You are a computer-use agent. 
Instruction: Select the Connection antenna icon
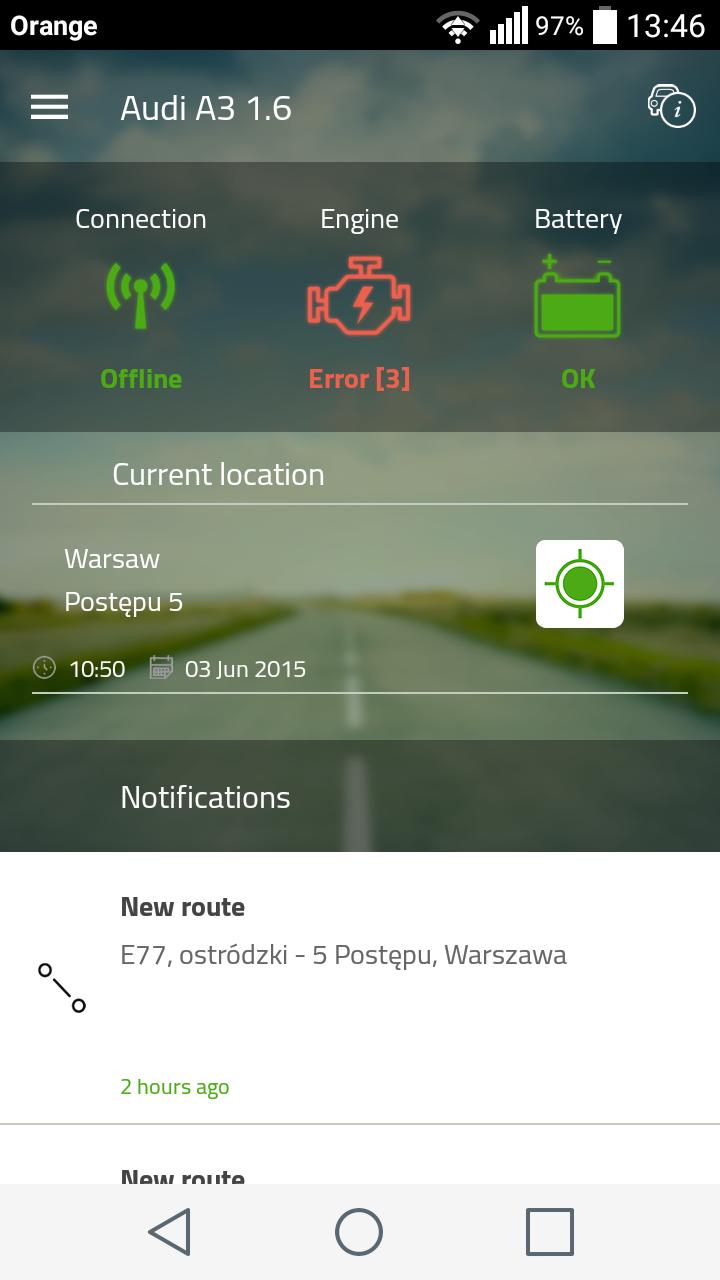pos(140,296)
